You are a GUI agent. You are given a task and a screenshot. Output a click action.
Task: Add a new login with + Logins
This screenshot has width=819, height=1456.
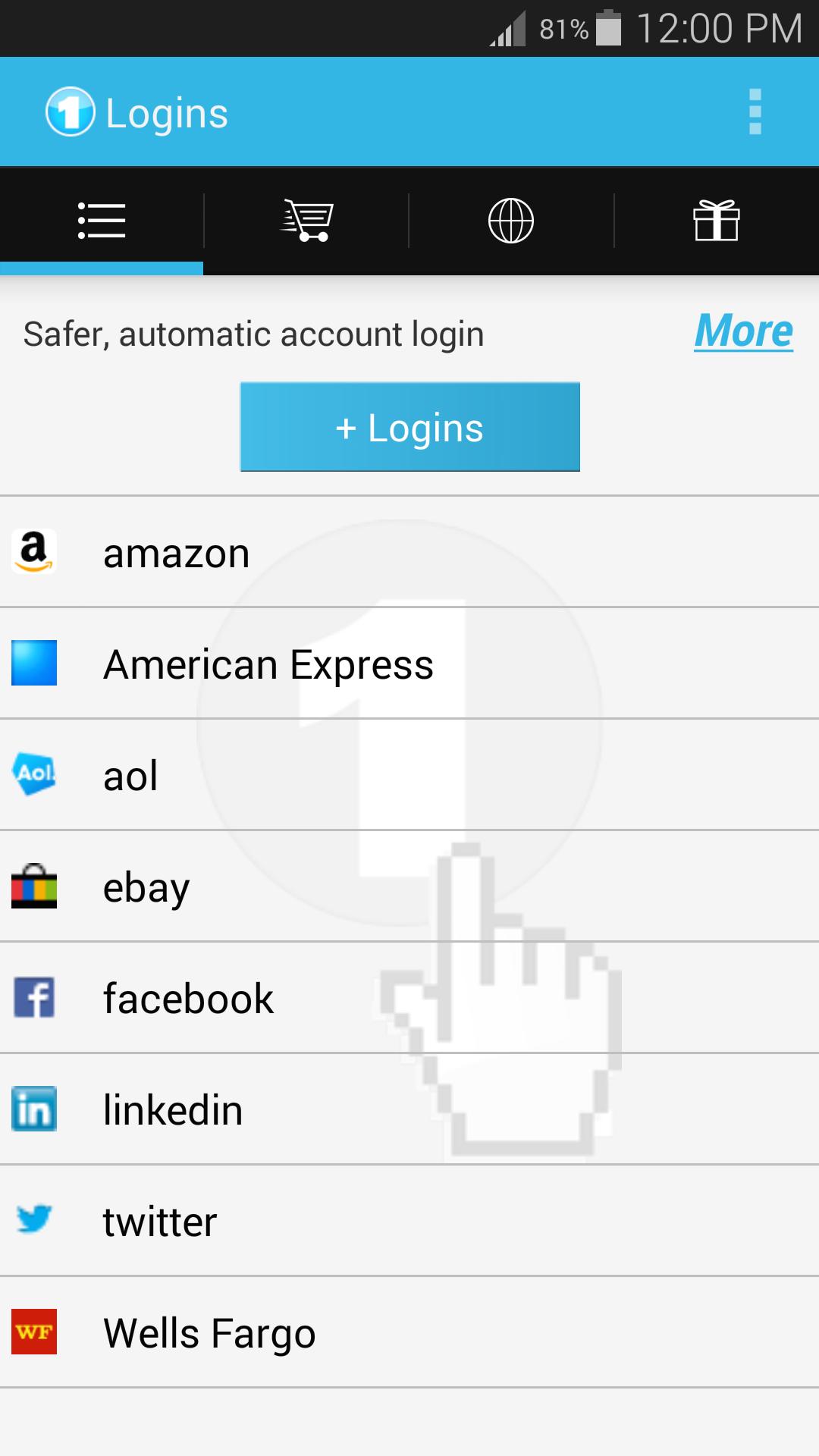[x=409, y=427]
